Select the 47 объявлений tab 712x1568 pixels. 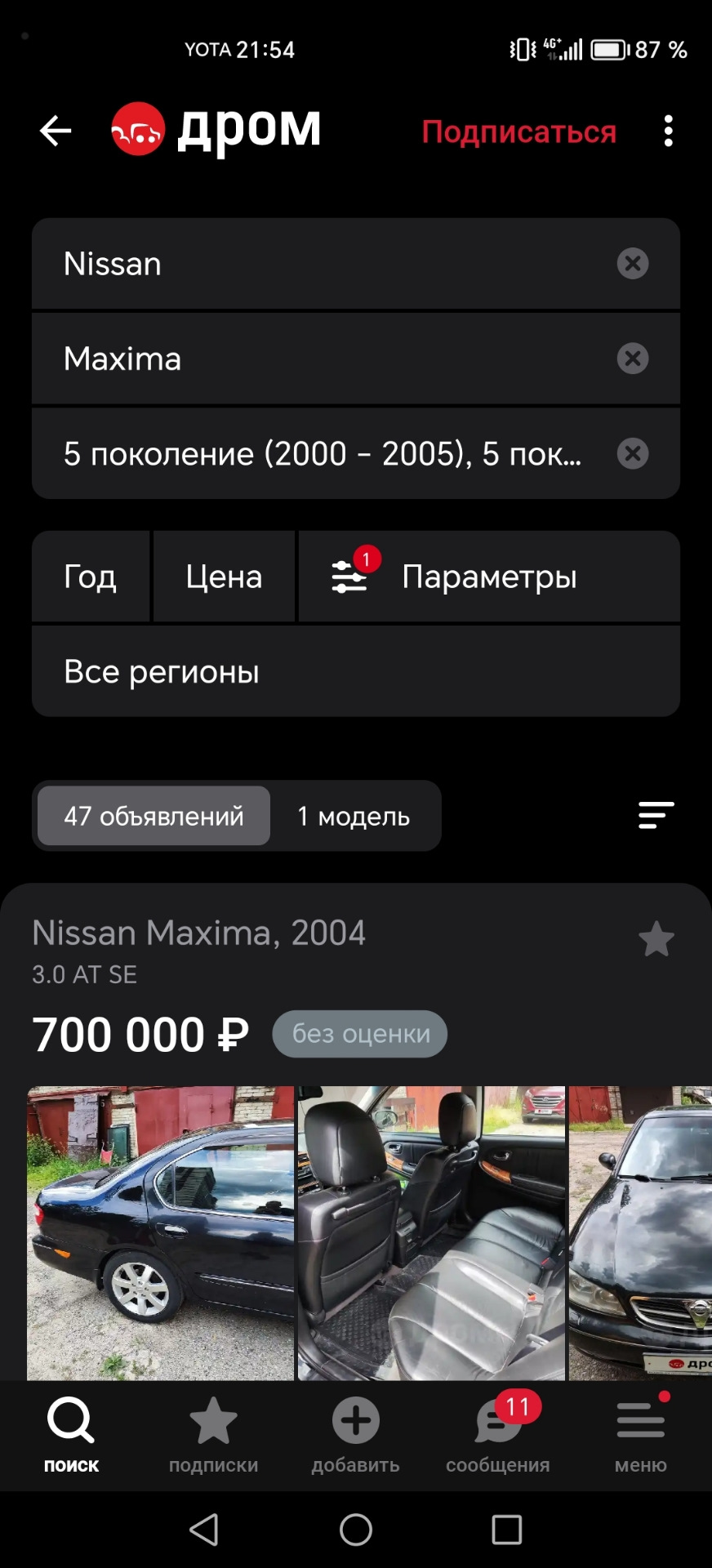[154, 816]
